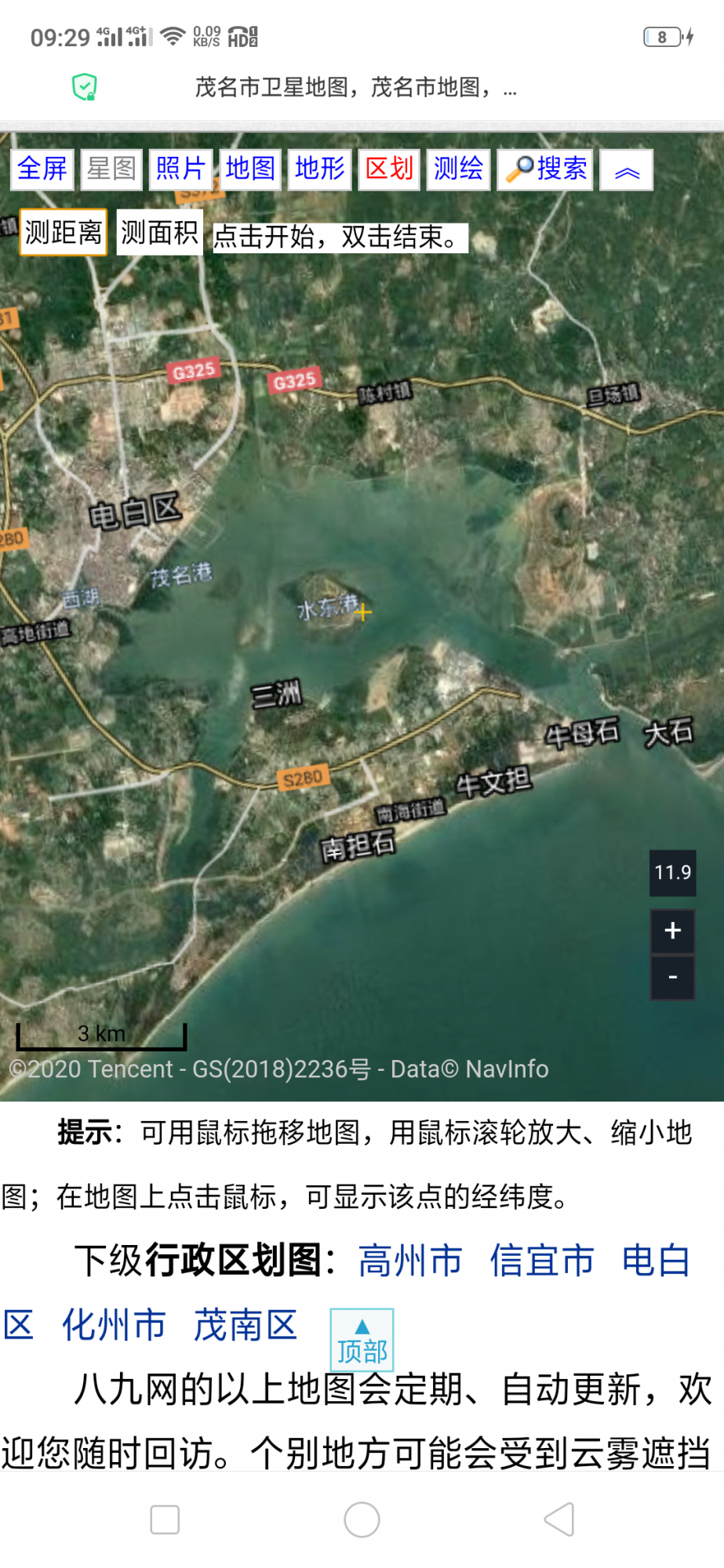Choose the 测面积 area measuring tool

click(x=160, y=233)
